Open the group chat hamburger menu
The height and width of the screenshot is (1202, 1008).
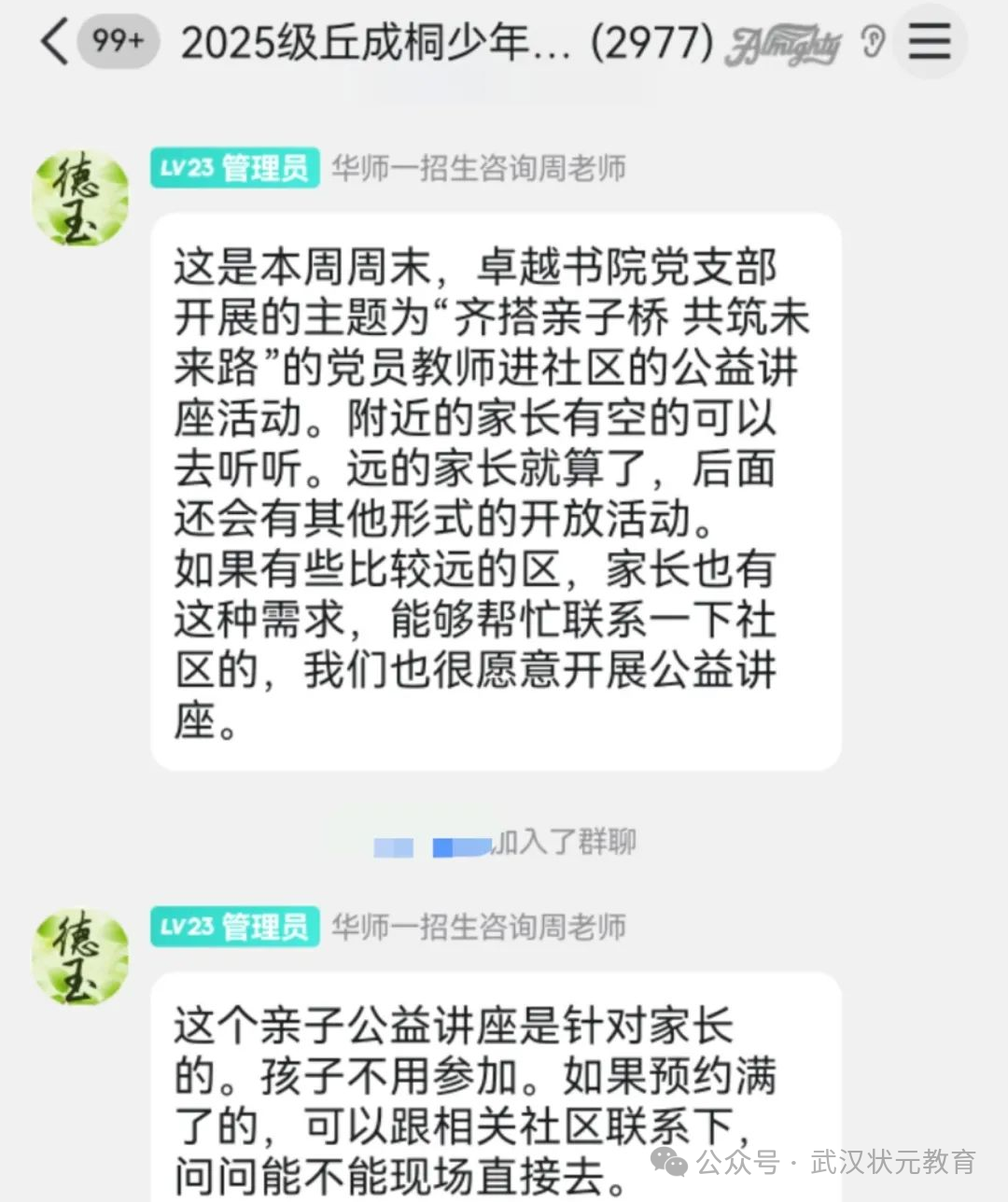tap(929, 41)
